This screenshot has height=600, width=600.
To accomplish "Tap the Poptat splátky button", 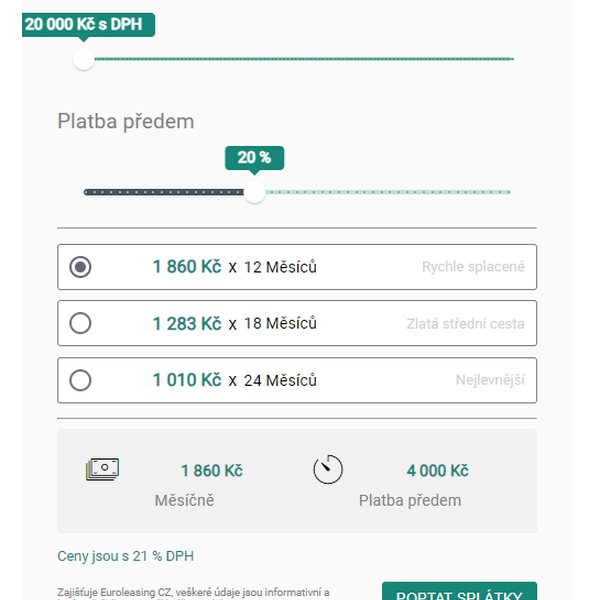I will coord(459,592).
